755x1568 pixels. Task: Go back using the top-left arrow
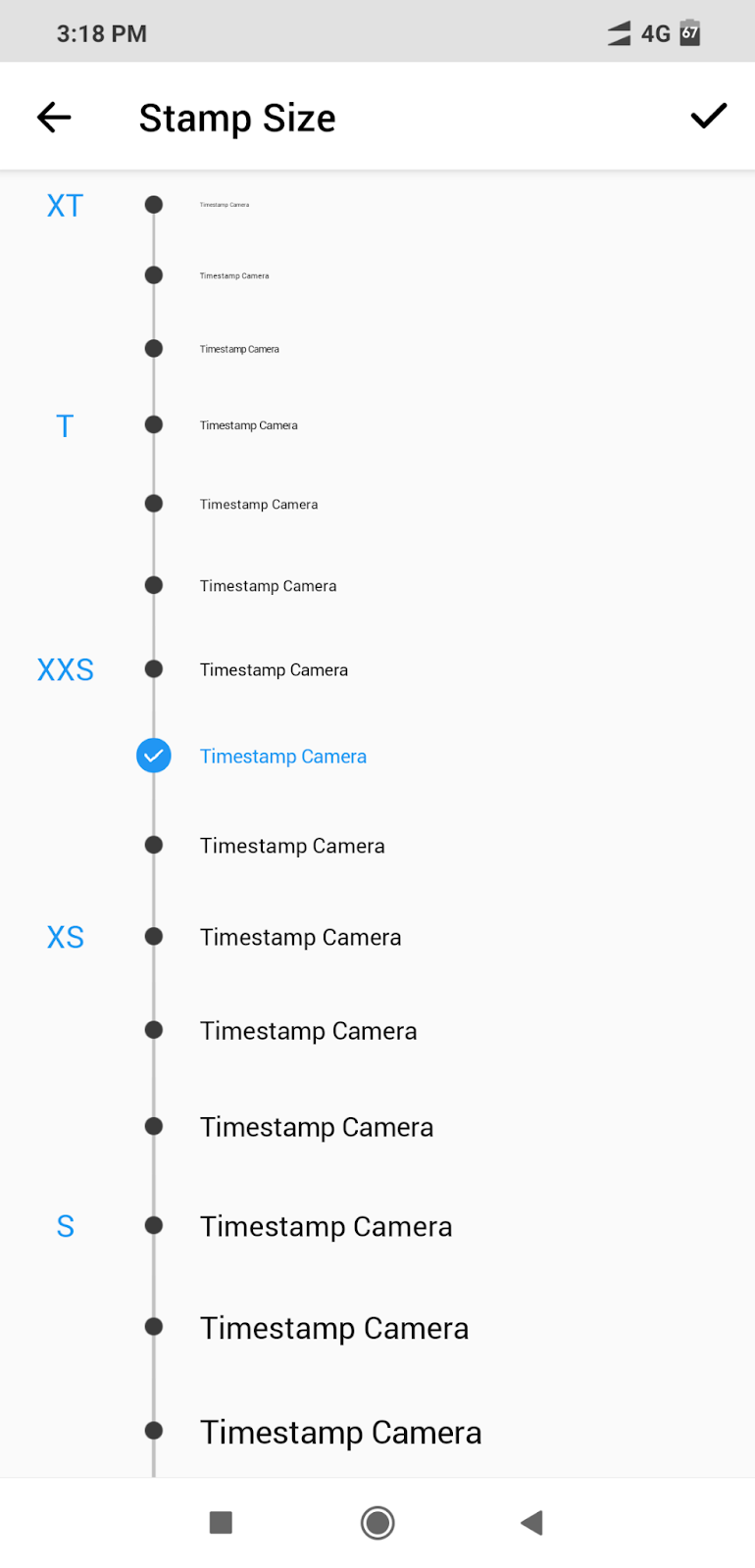(54, 118)
